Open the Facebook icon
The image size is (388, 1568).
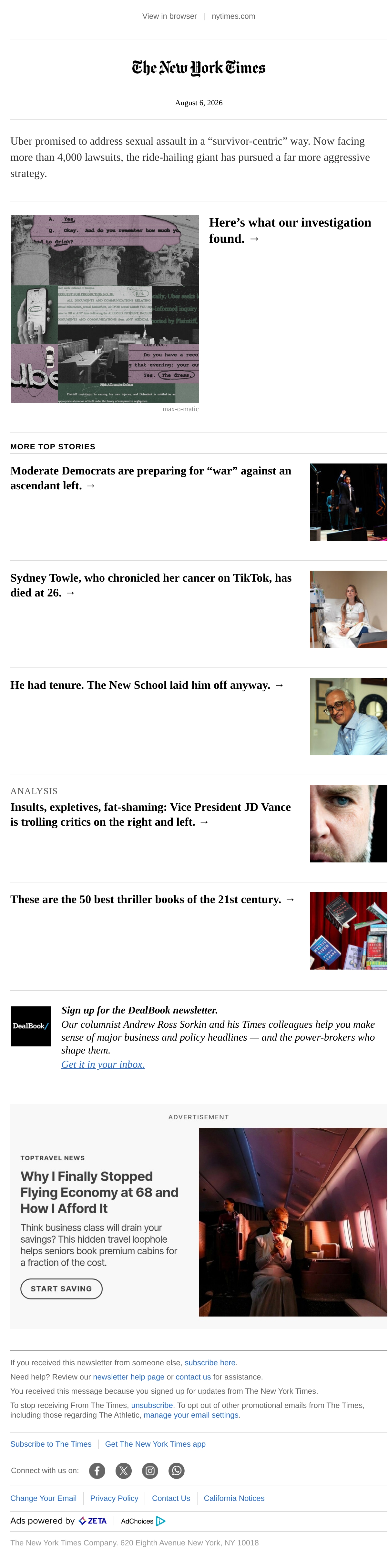click(97, 1471)
